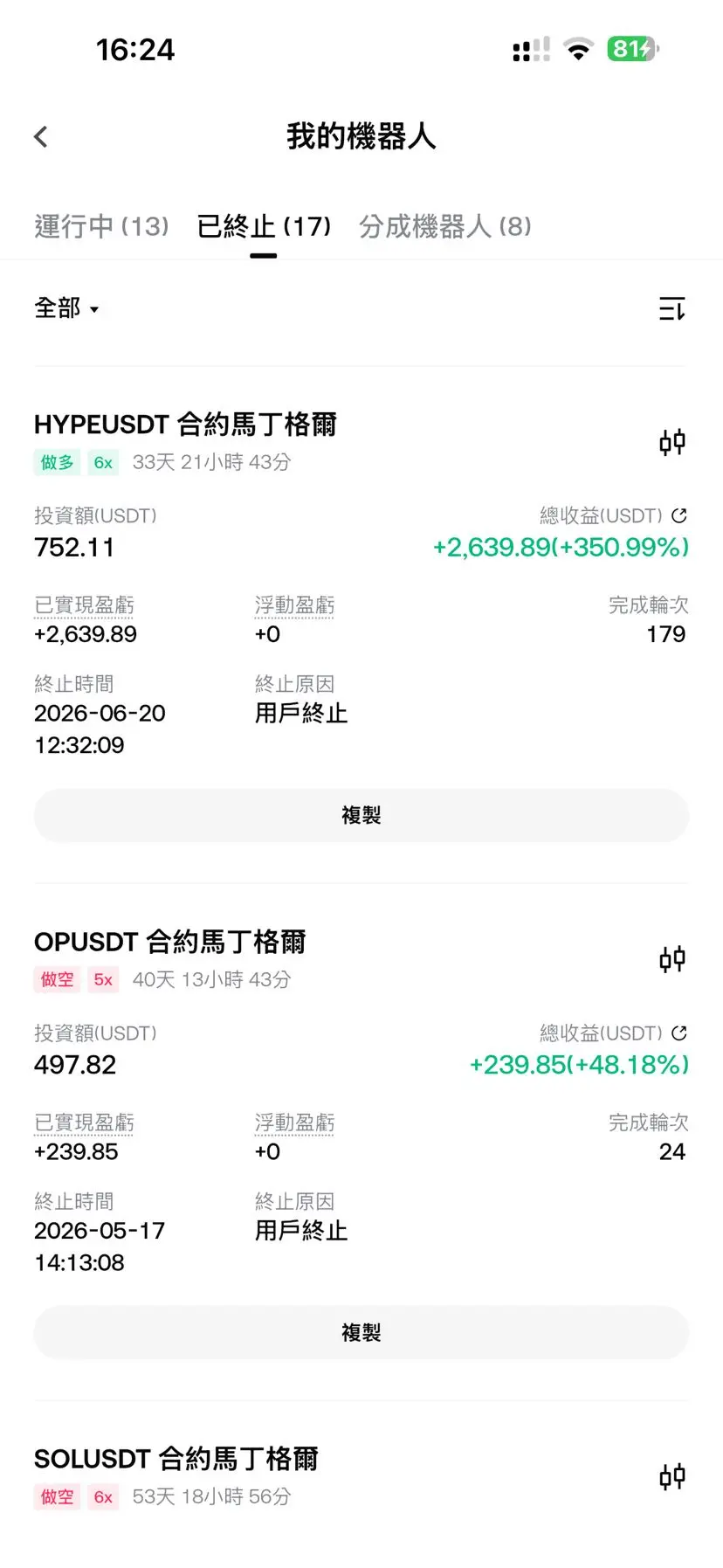The image size is (723, 1568).
Task: Share the OPUSDT total profit icon
Action: [679, 1033]
